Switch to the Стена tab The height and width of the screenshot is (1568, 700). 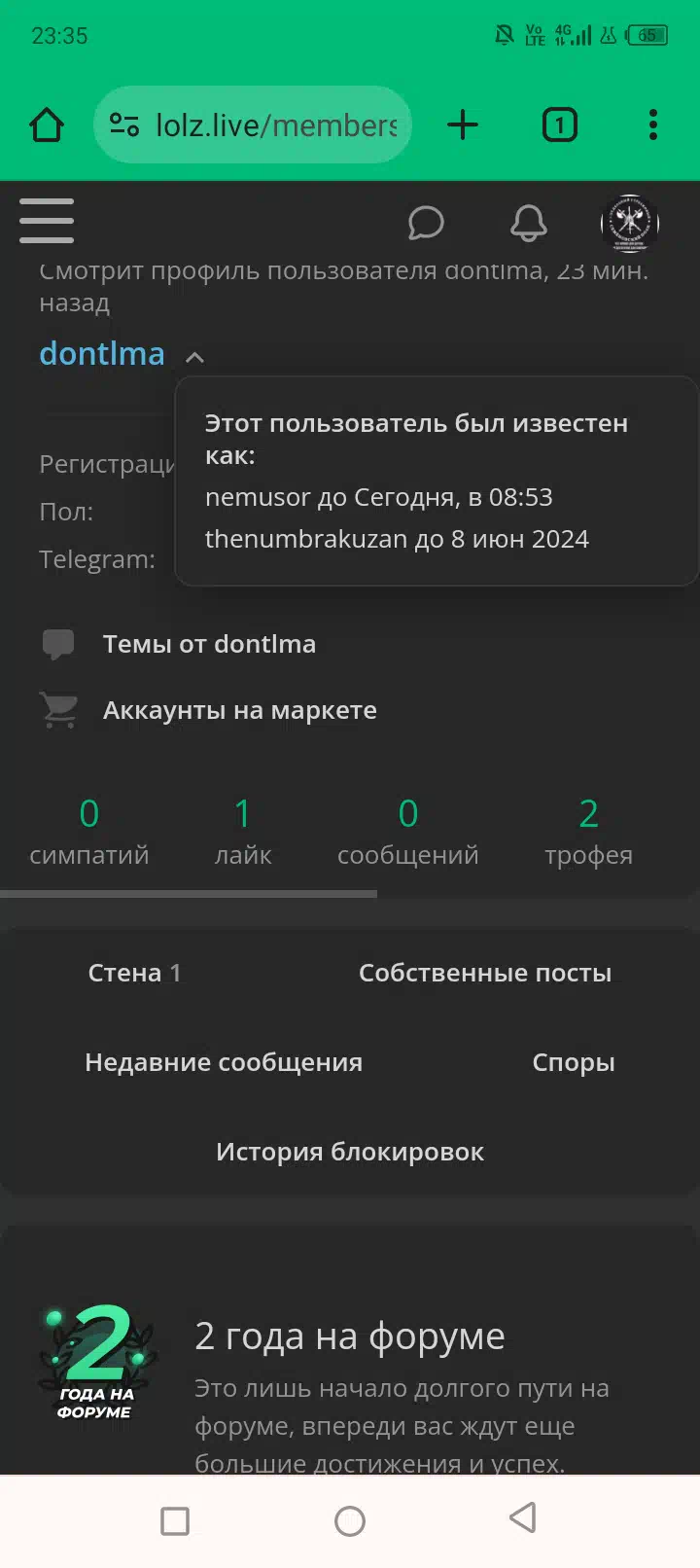134,973
